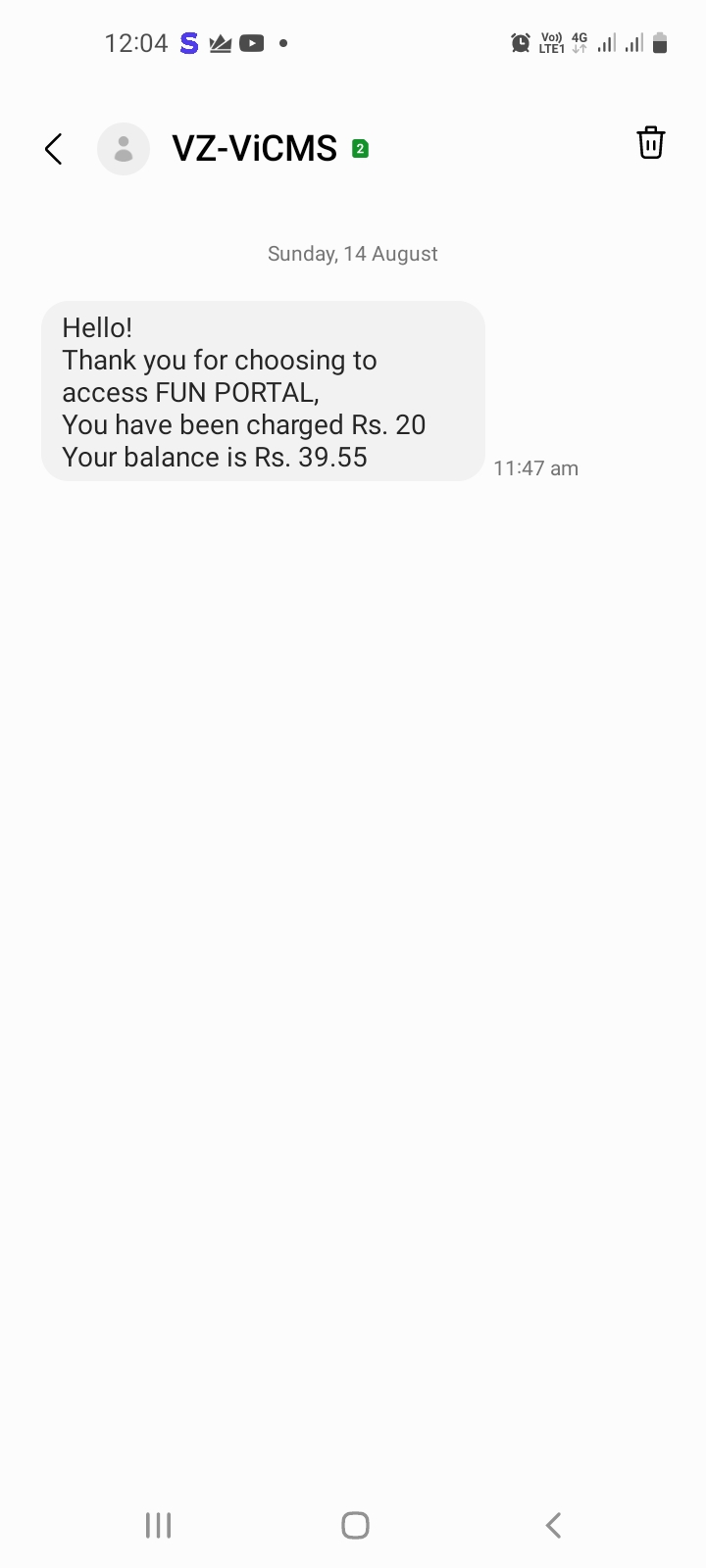Open recent apps from navigation bar

click(x=158, y=1525)
